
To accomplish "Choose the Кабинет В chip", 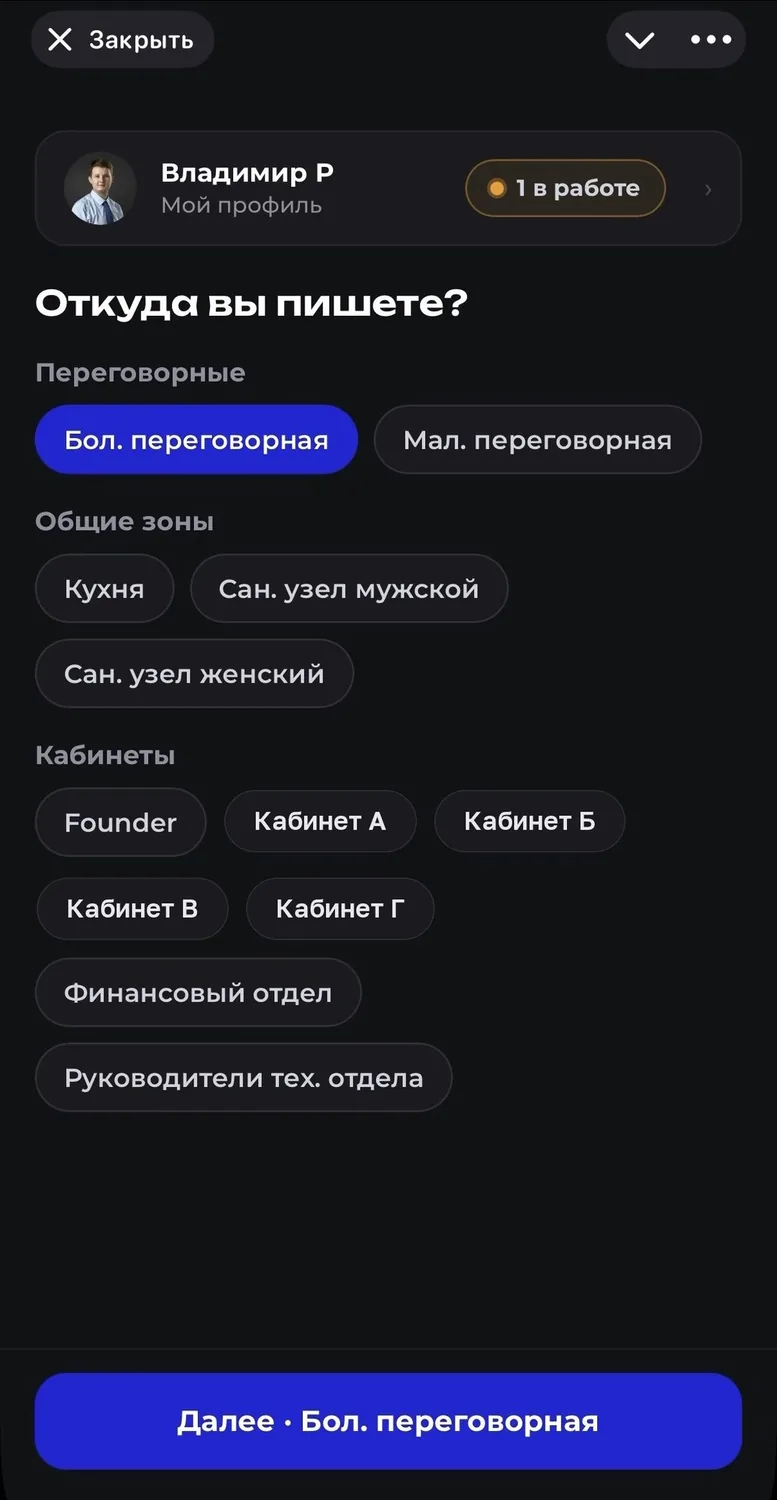I will pos(132,909).
